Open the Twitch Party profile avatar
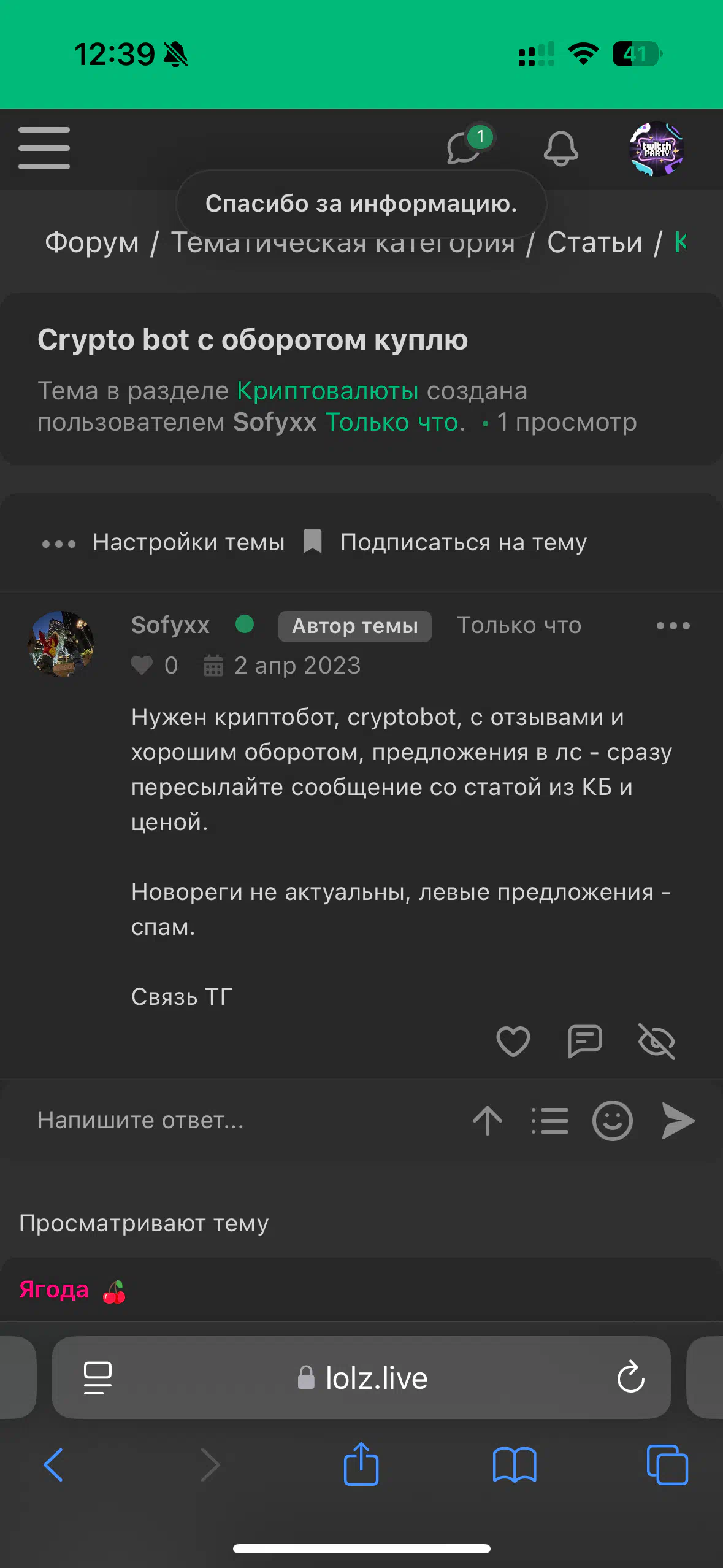 pyautogui.click(x=657, y=148)
